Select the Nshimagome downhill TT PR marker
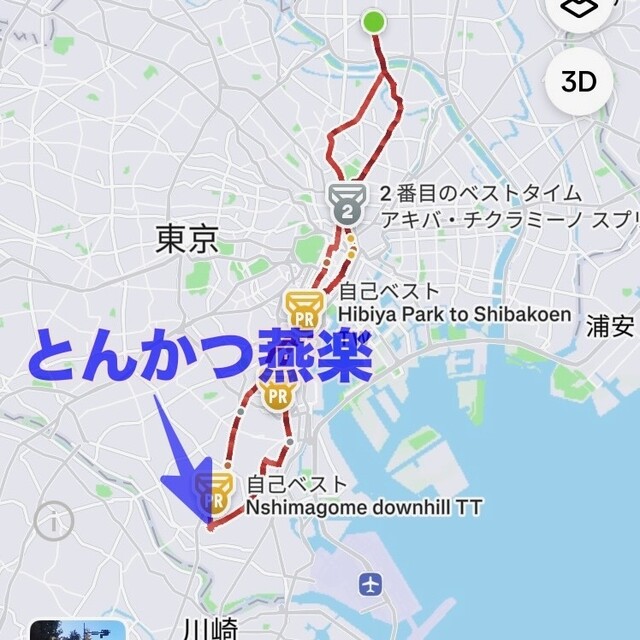Image resolution: width=640 pixels, height=640 pixels. 213,493
